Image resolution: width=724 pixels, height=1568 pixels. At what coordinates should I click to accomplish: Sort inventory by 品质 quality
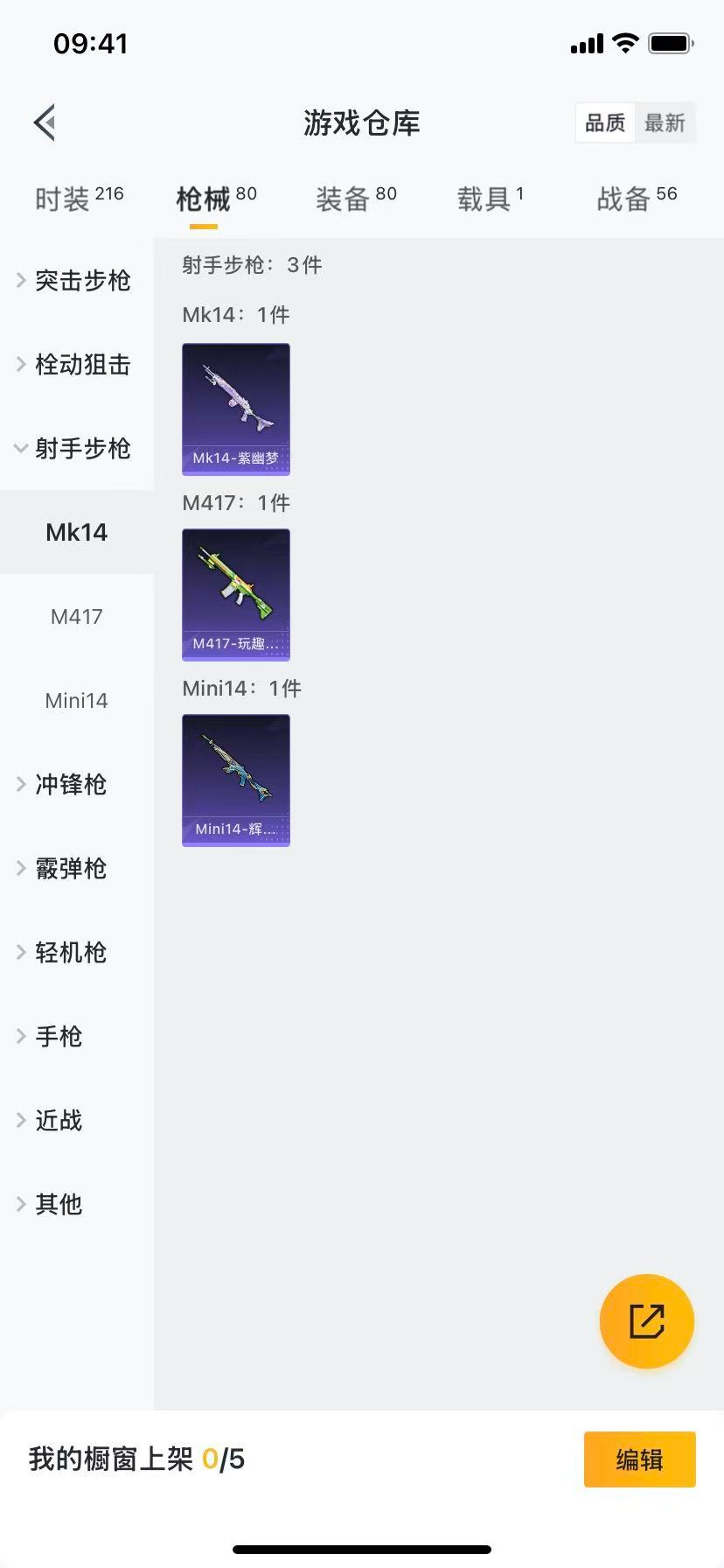[x=604, y=122]
